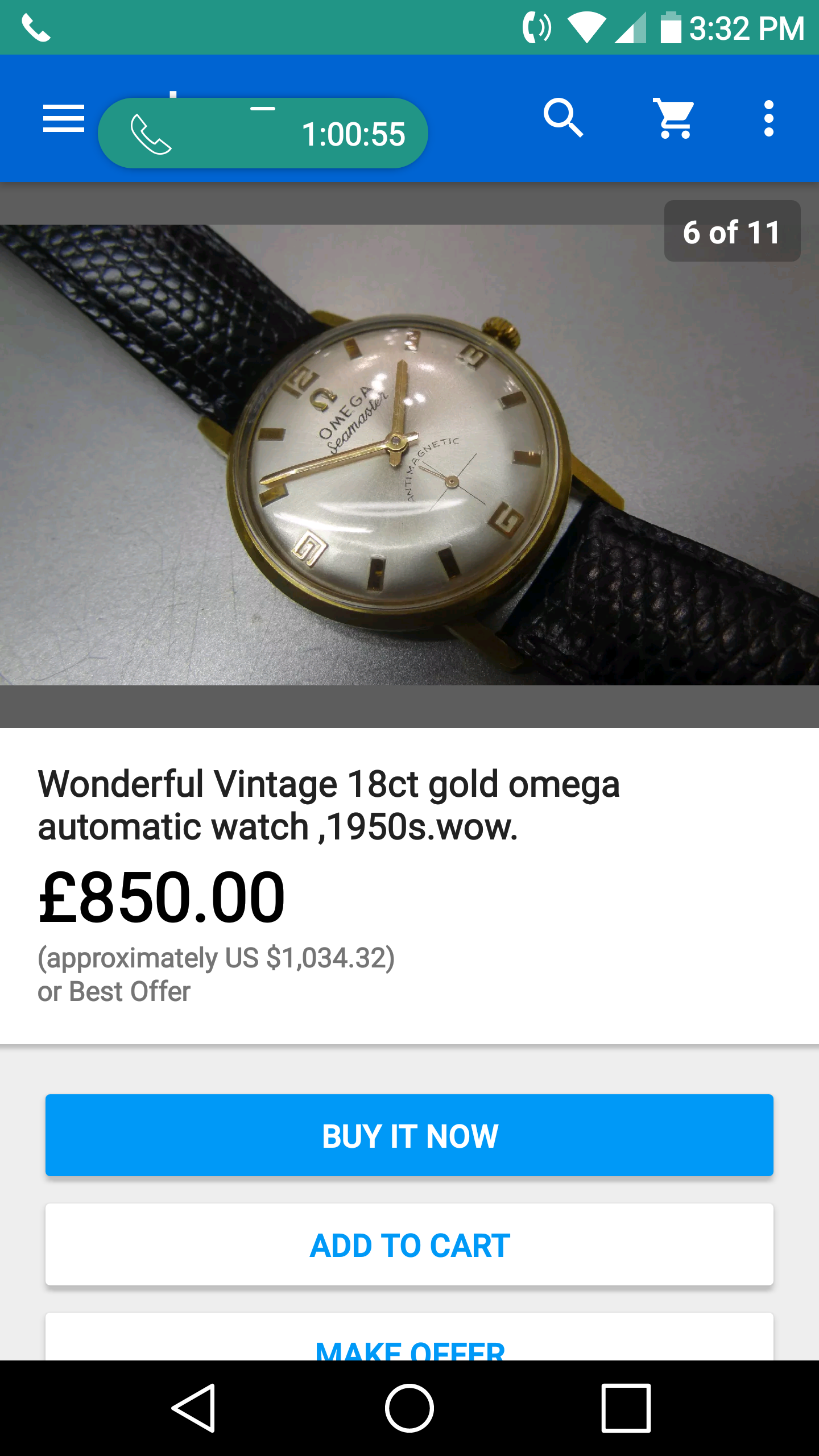Go back with the system back button
The width and height of the screenshot is (819, 1456).
pyautogui.click(x=193, y=1408)
